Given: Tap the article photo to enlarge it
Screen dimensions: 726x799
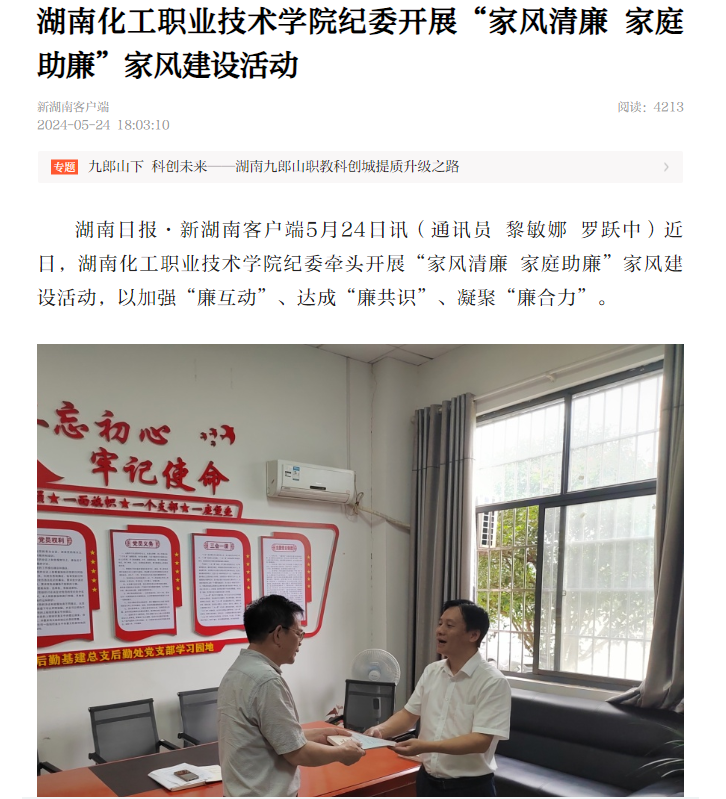Looking at the screenshot, I should [360, 570].
